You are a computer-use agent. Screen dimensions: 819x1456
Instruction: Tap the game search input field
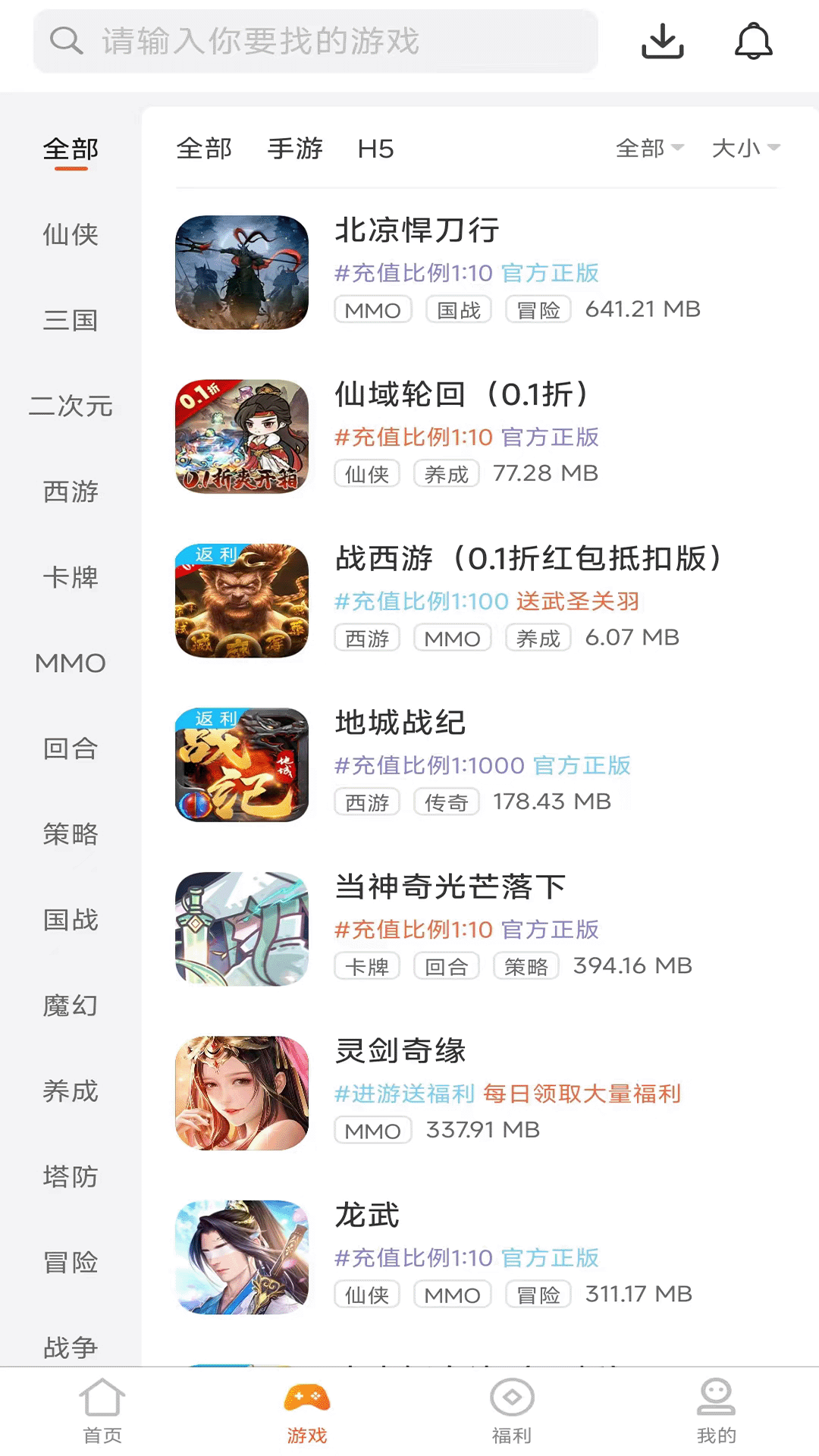(315, 42)
